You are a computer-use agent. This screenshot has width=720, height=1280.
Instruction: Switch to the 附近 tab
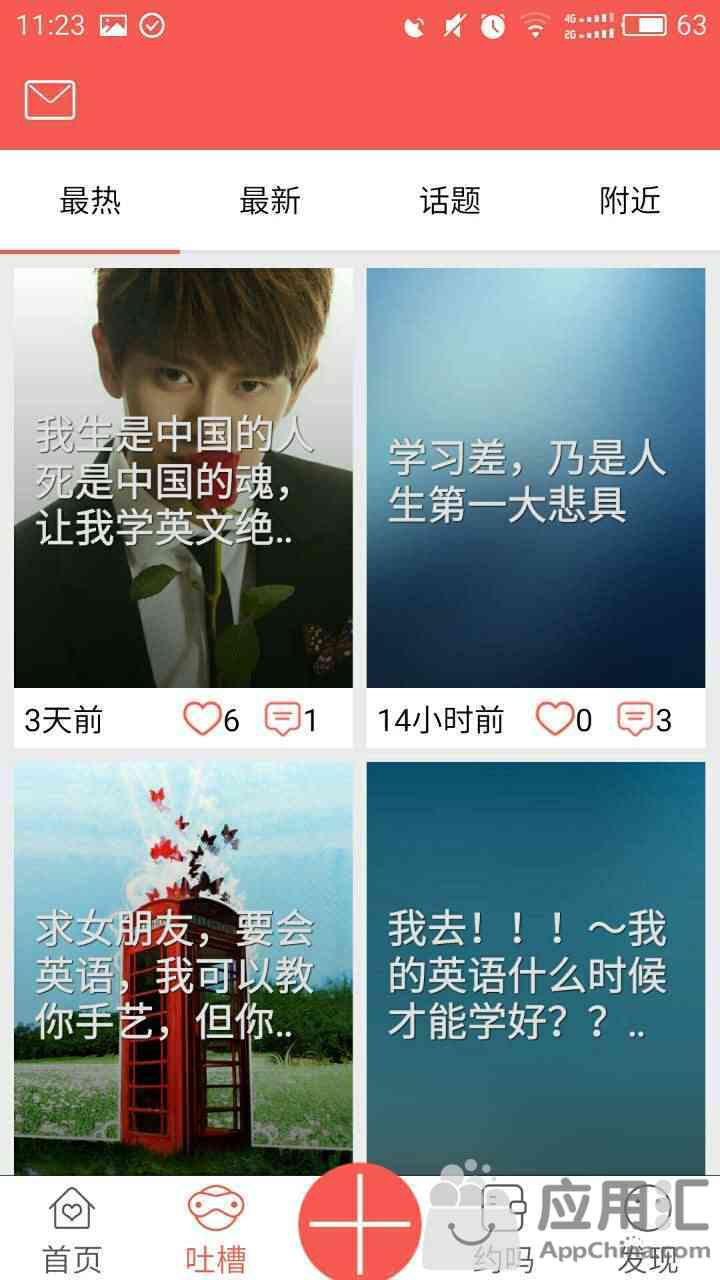(x=630, y=201)
